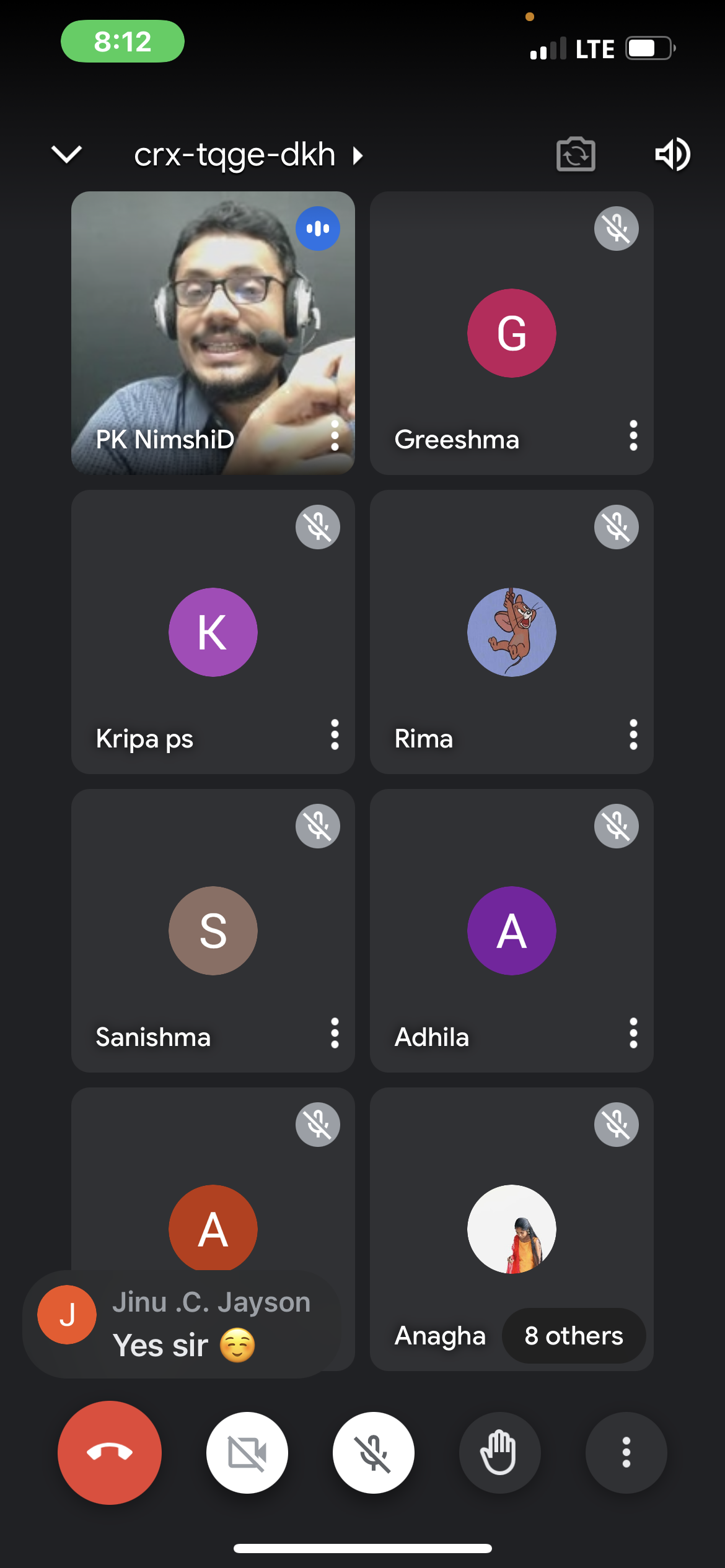This screenshot has width=725, height=1568.
Task: Open options for Greeshma's tile
Action: [x=633, y=435]
